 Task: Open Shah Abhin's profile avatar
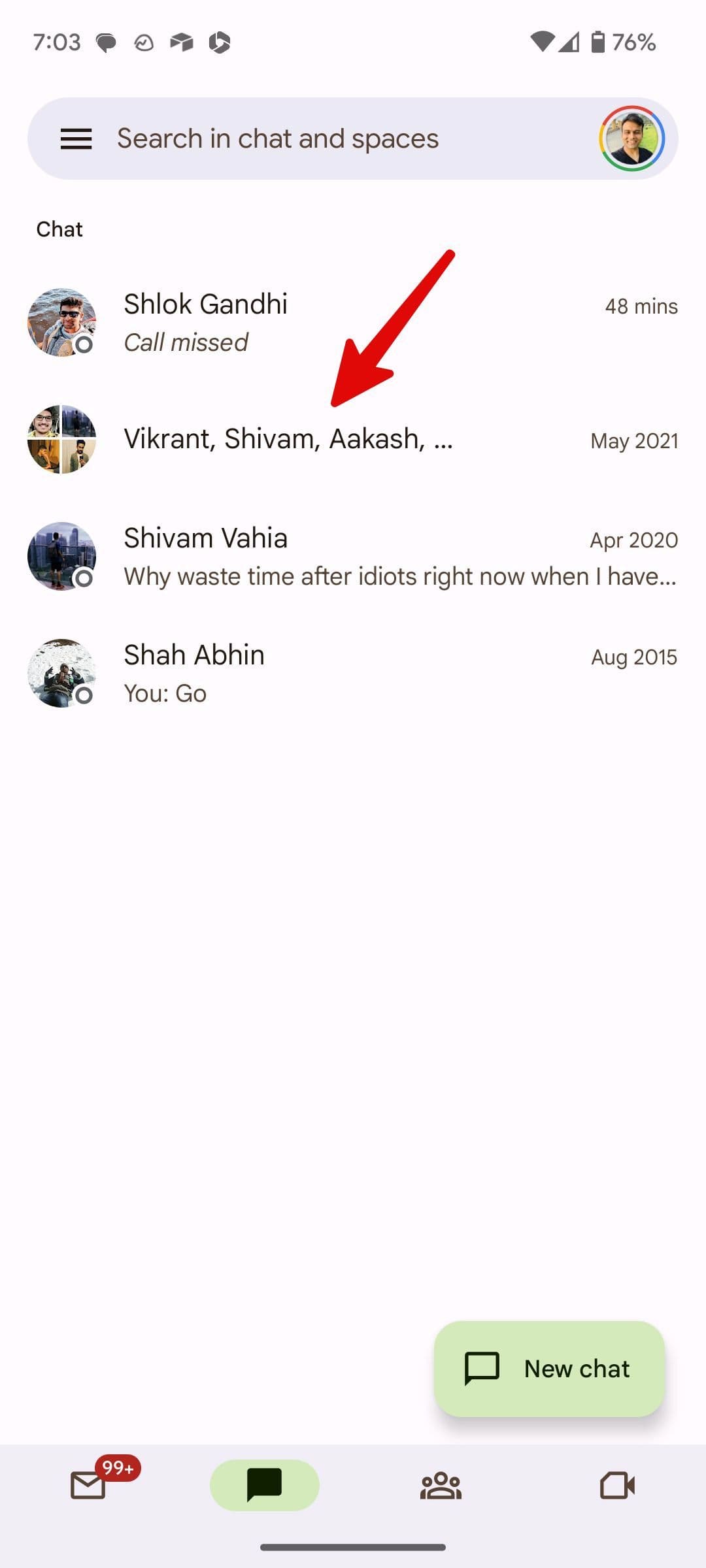62,673
